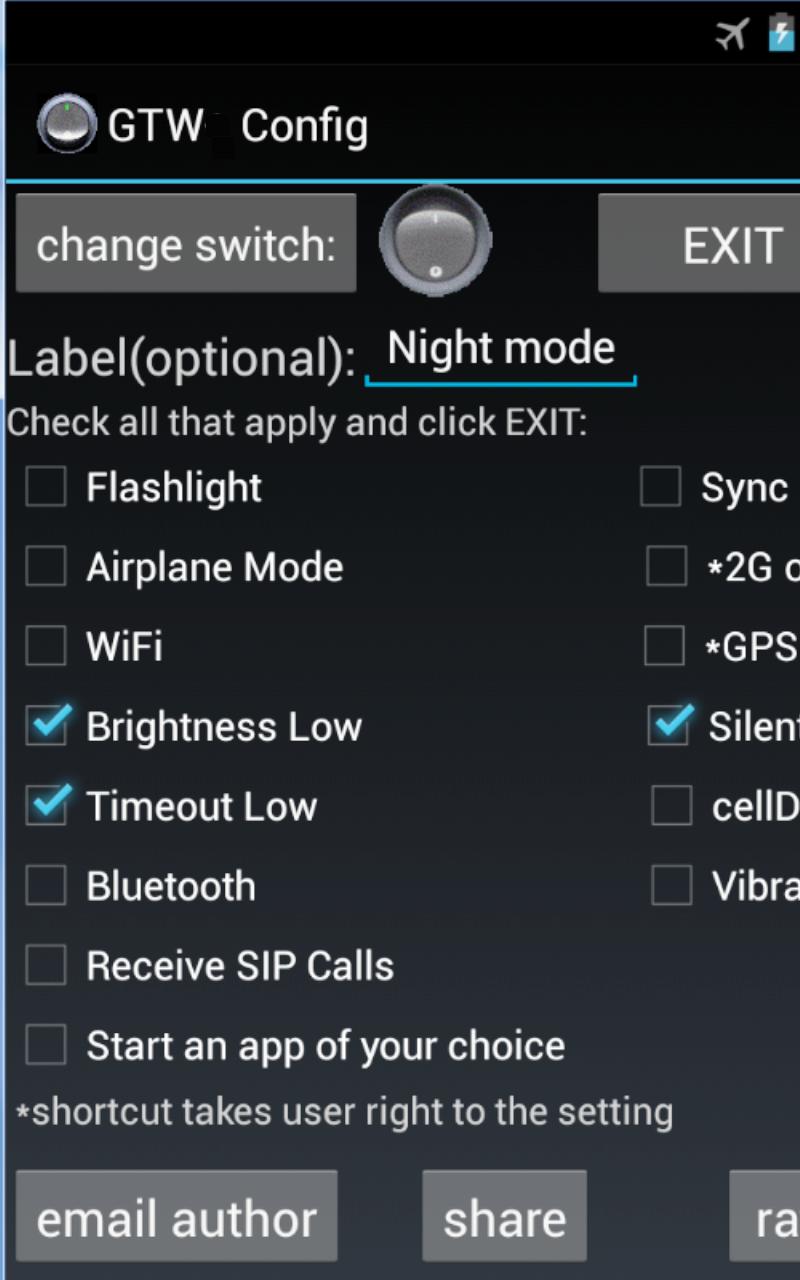Uncheck the Silent option

pyautogui.click(x=669, y=726)
